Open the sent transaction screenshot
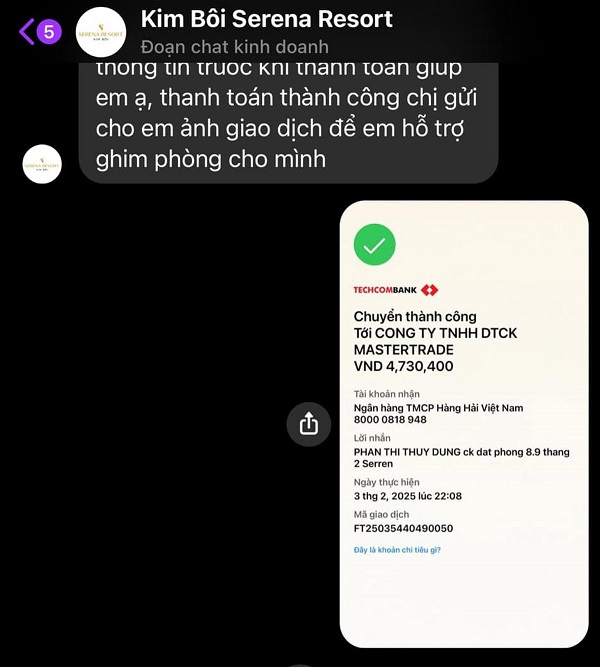The width and height of the screenshot is (600, 667). tap(463, 422)
